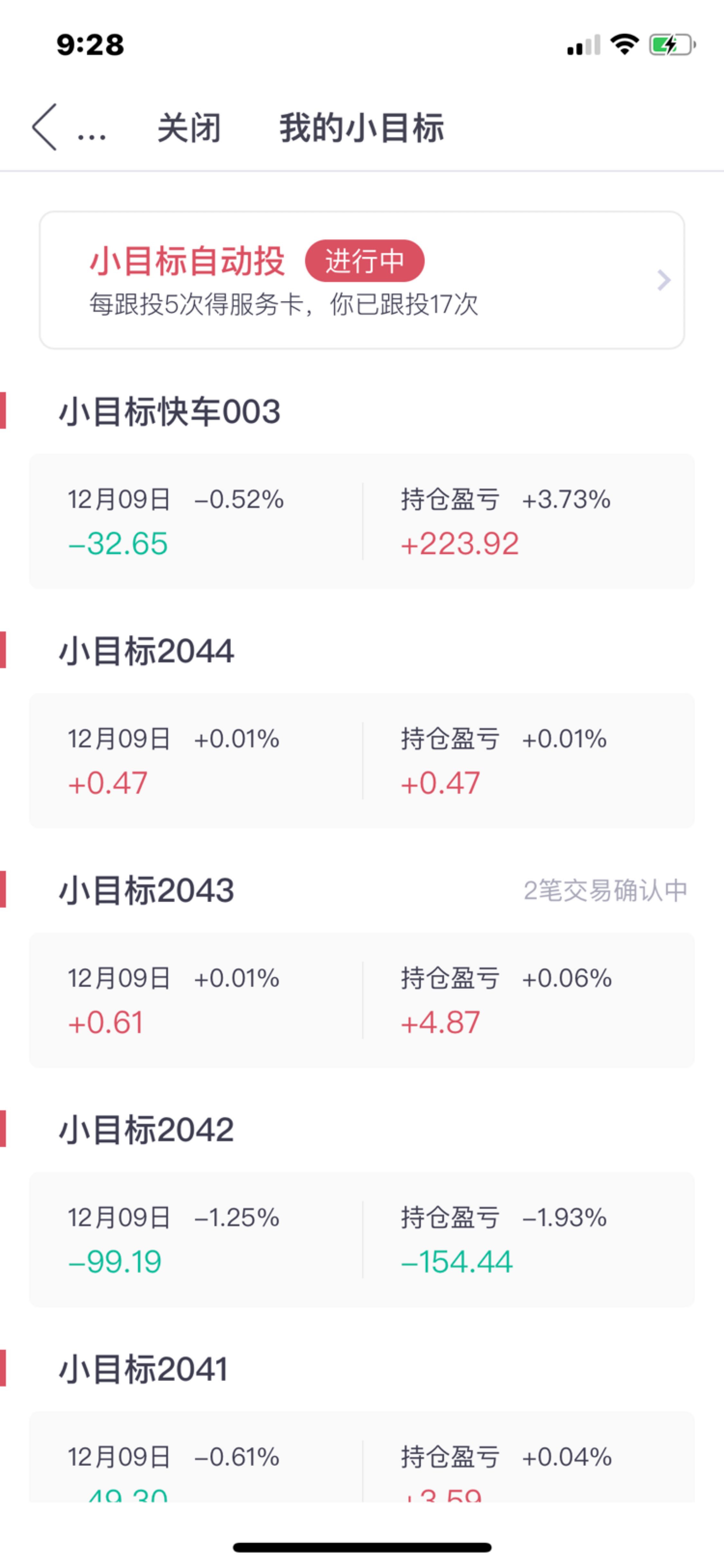Tap the 关闭 button in header

click(x=189, y=128)
